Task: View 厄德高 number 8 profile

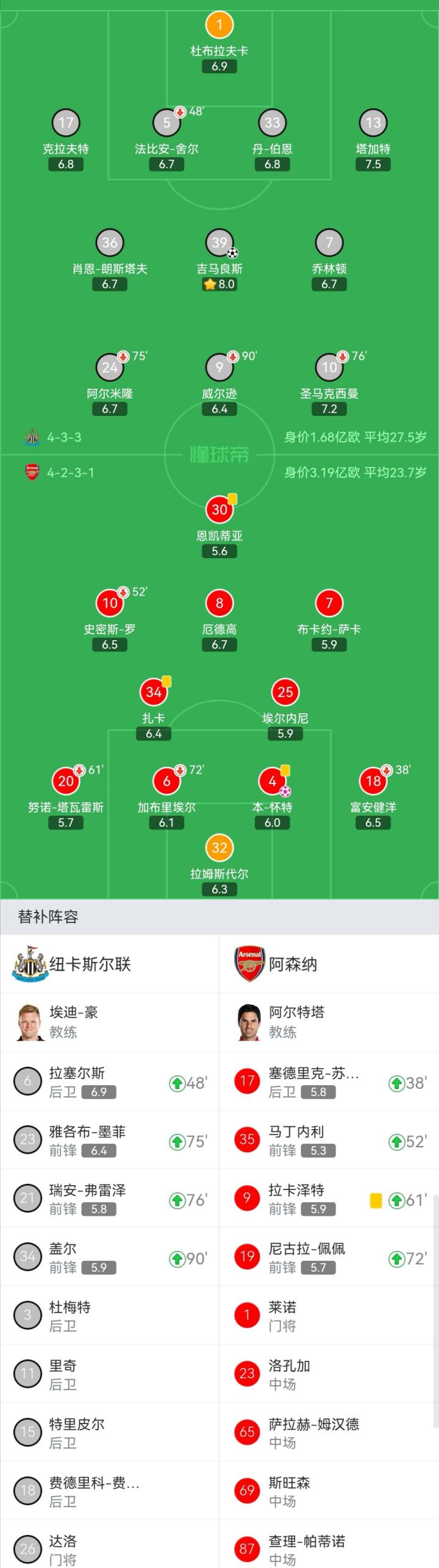Action: click(220, 604)
